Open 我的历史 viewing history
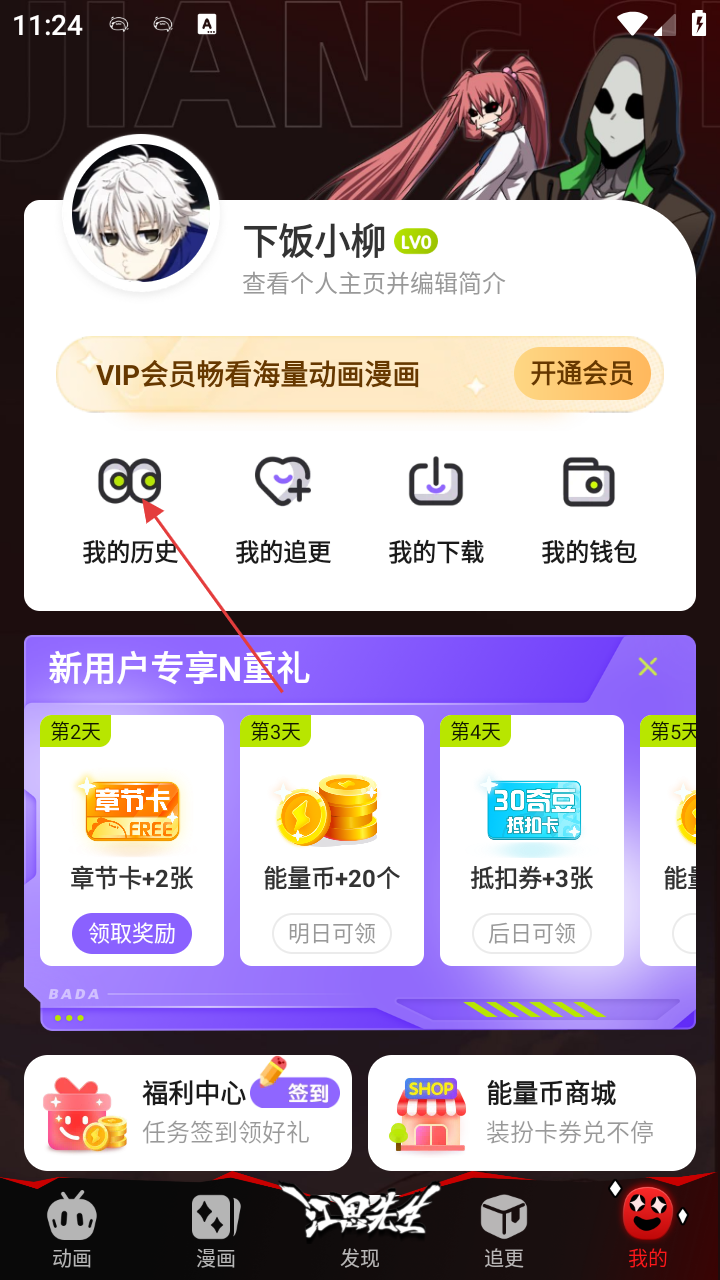The width and height of the screenshot is (720, 1280). (x=130, y=509)
